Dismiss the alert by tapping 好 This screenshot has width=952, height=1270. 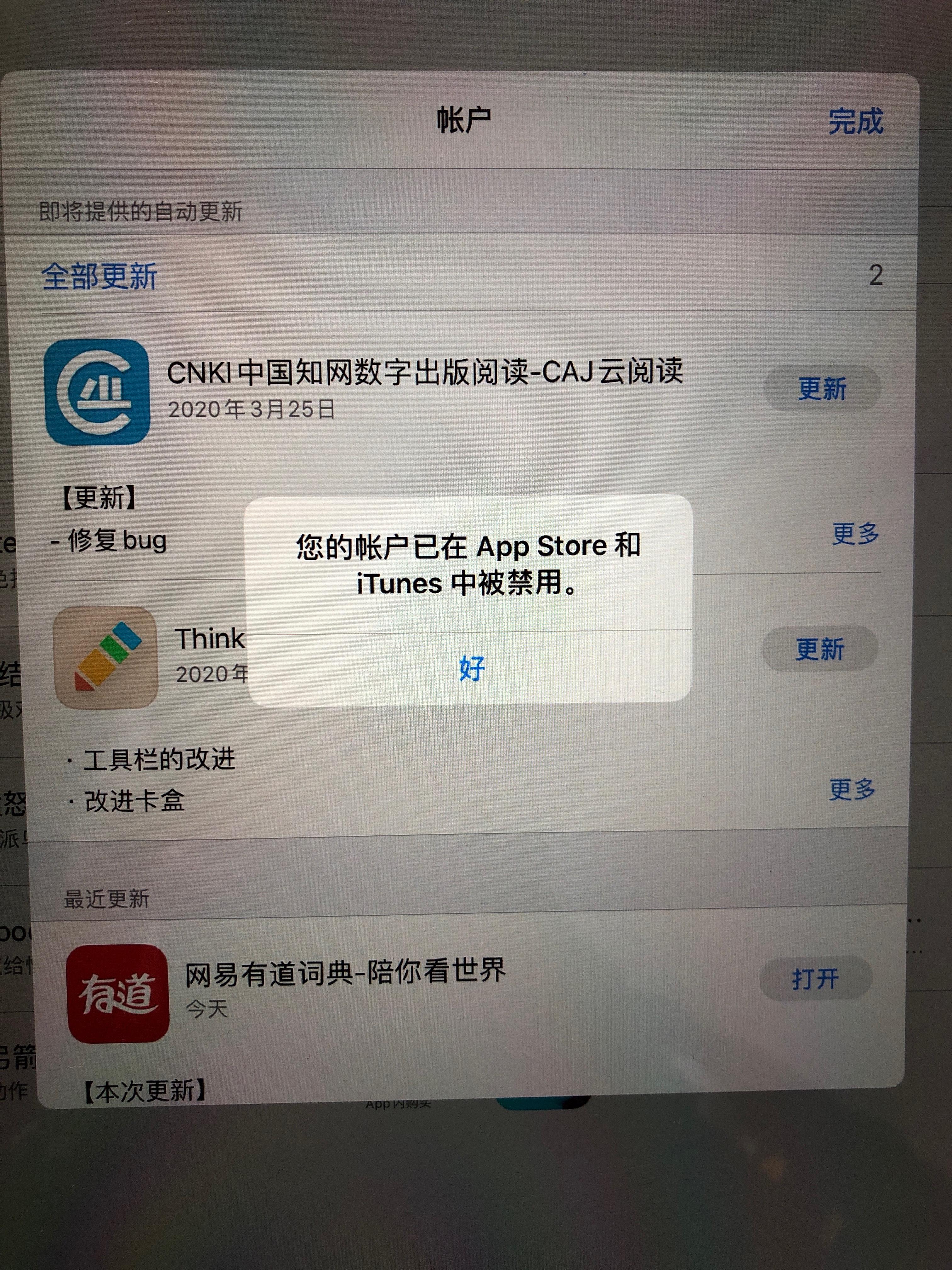coord(471,668)
